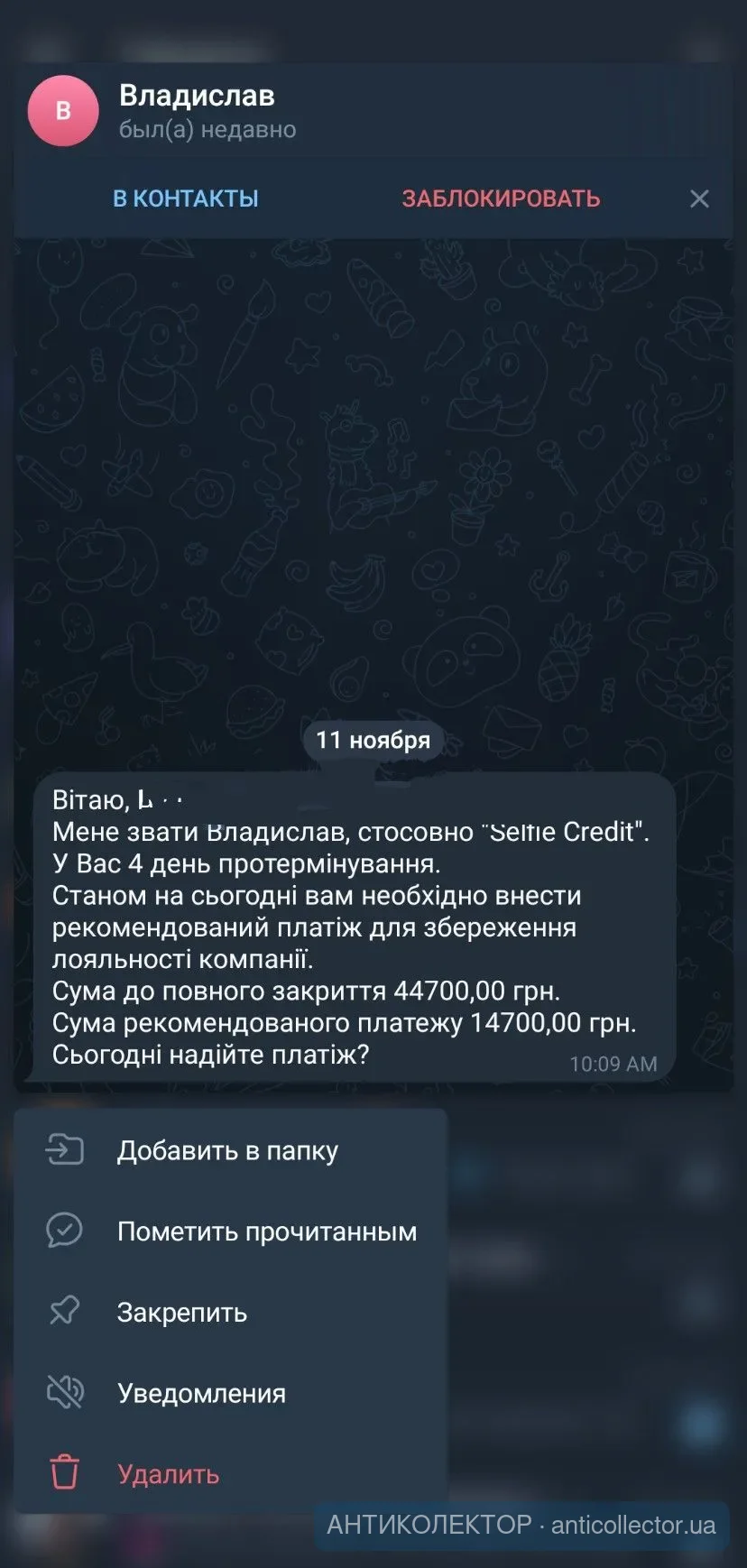This screenshot has width=747, height=1568.
Task: Delete the chat using Удалить
Action: [168, 1474]
